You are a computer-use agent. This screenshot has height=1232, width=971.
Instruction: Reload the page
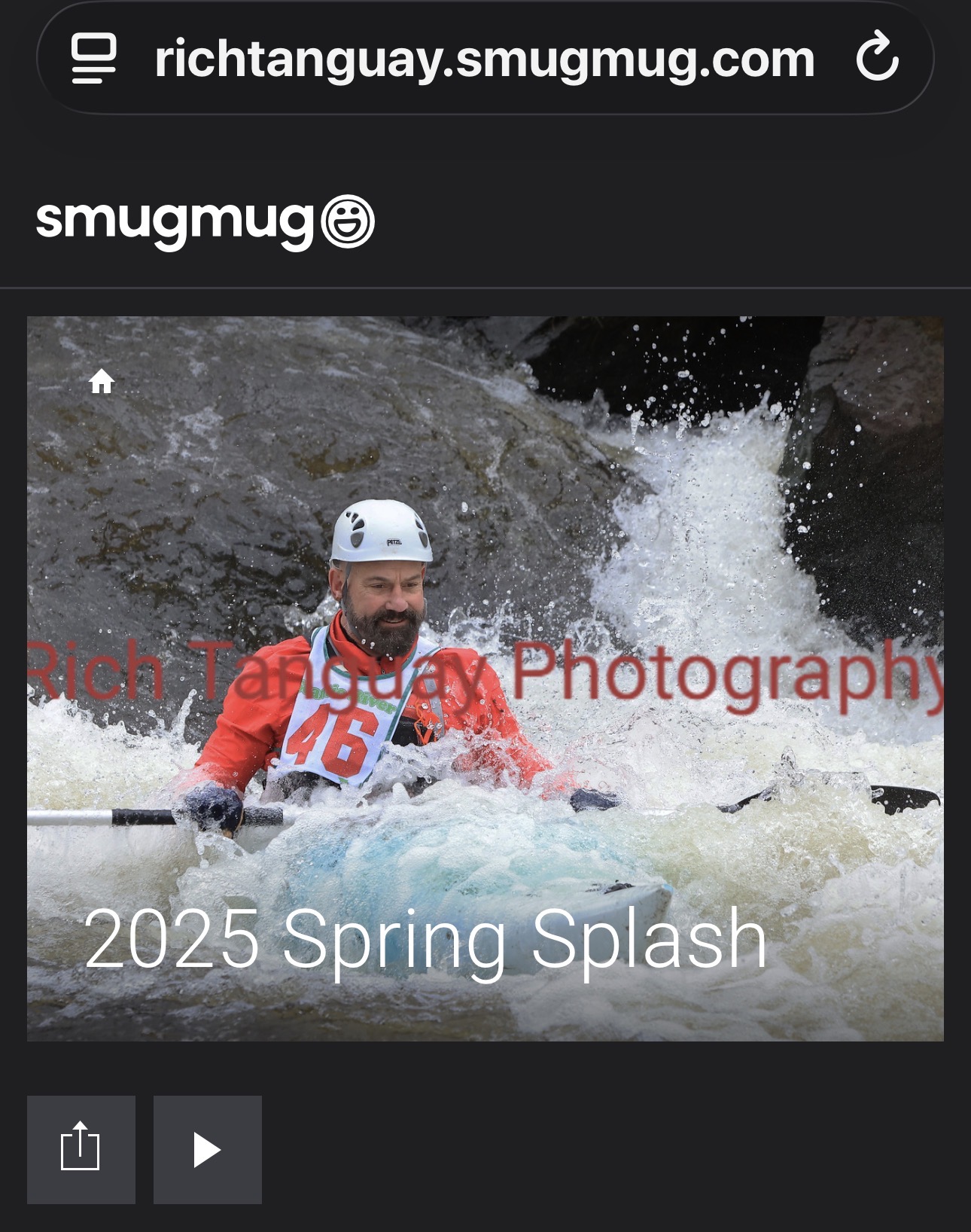click(x=877, y=57)
